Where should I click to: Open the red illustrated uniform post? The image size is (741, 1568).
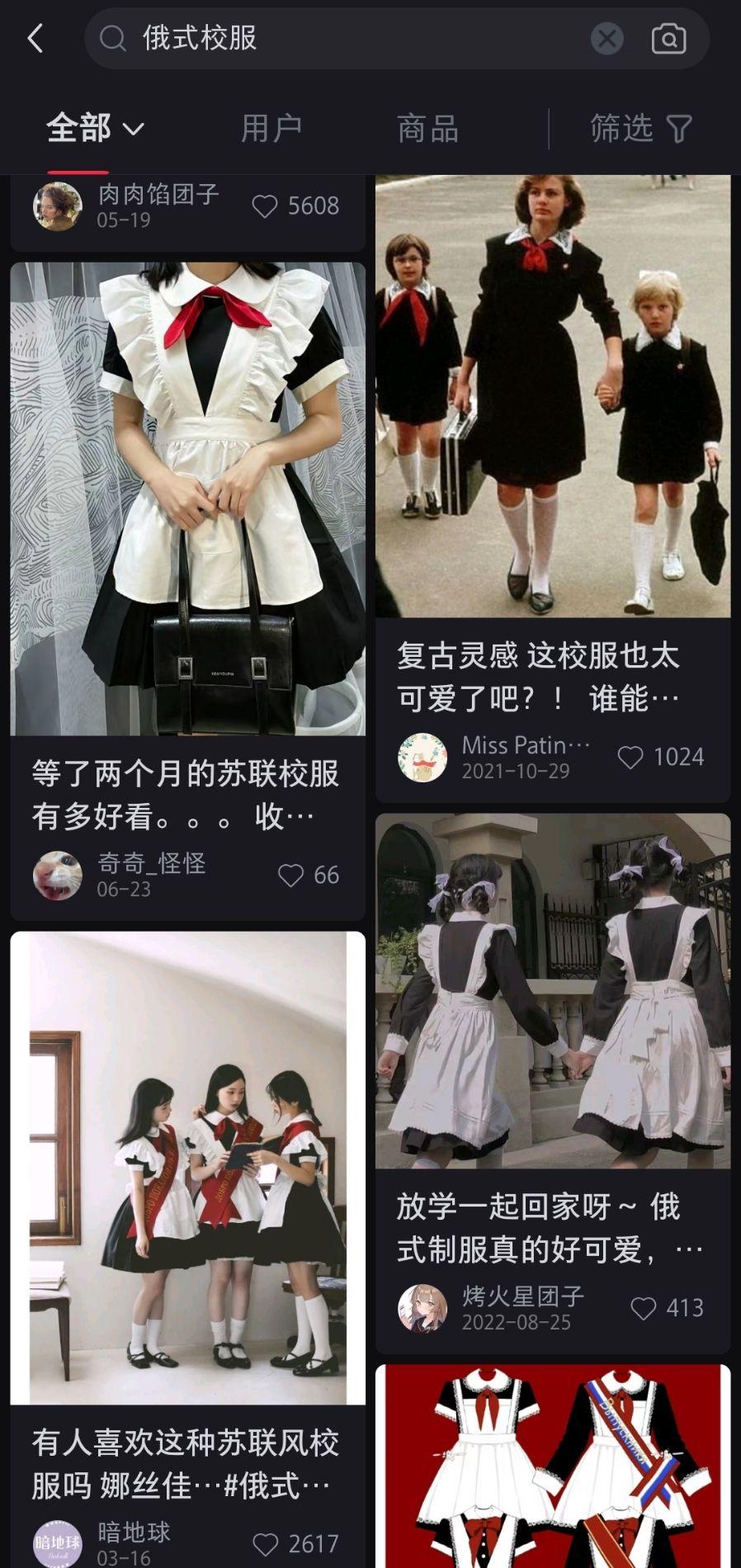click(x=553, y=1466)
